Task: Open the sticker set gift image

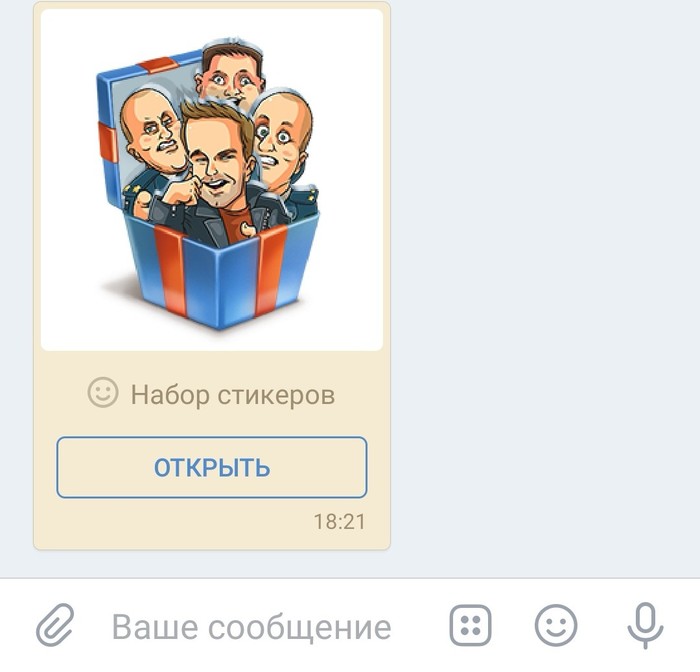Action: (211, 180)
